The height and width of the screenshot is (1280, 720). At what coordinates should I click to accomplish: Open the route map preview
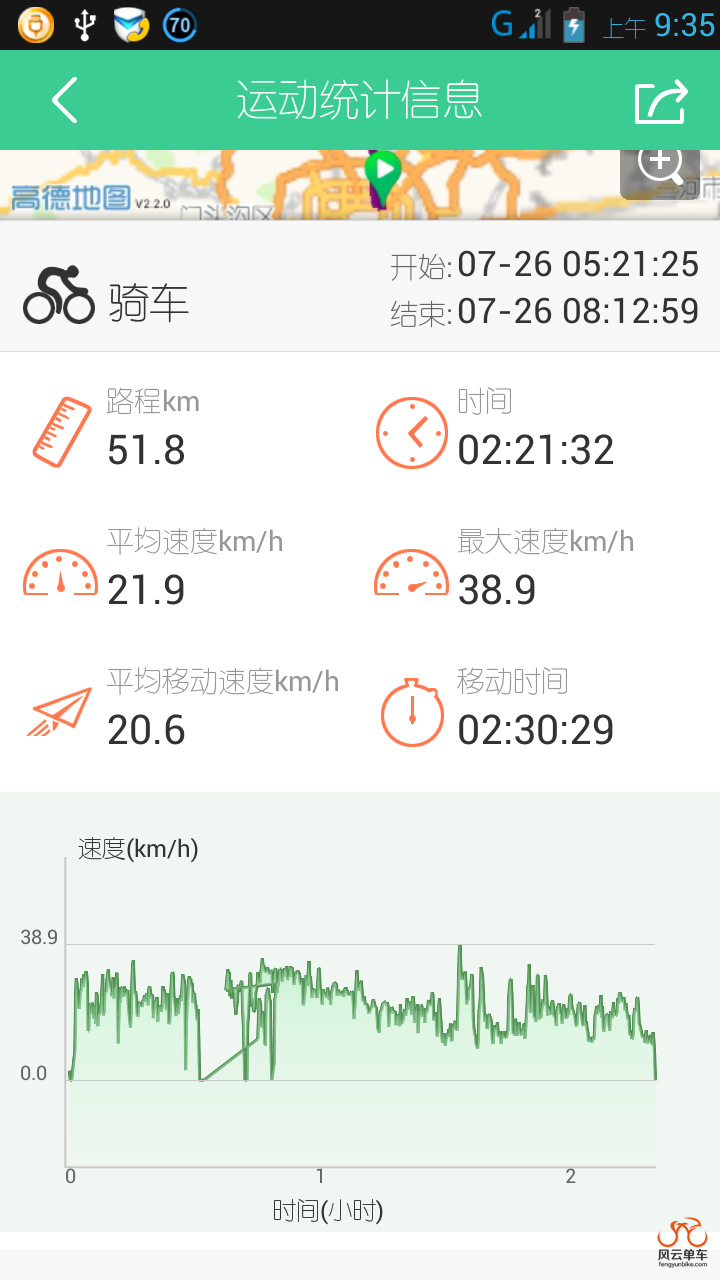pyautogui.click(x=300, y=186)
